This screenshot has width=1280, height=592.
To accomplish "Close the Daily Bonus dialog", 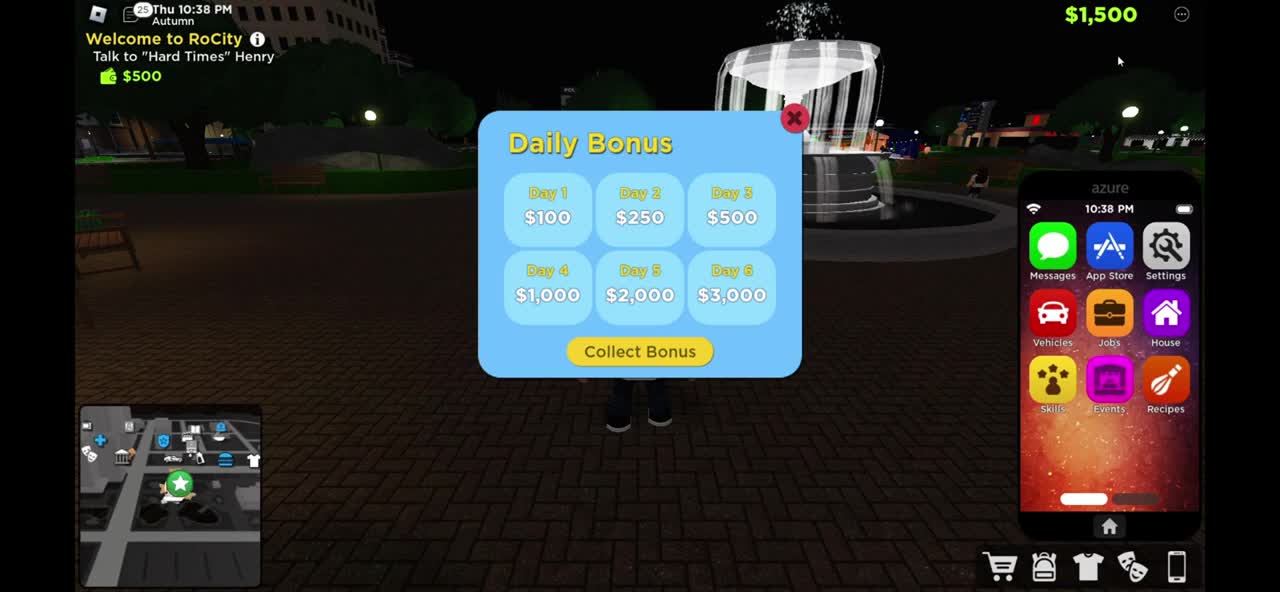I will (794, 119).
